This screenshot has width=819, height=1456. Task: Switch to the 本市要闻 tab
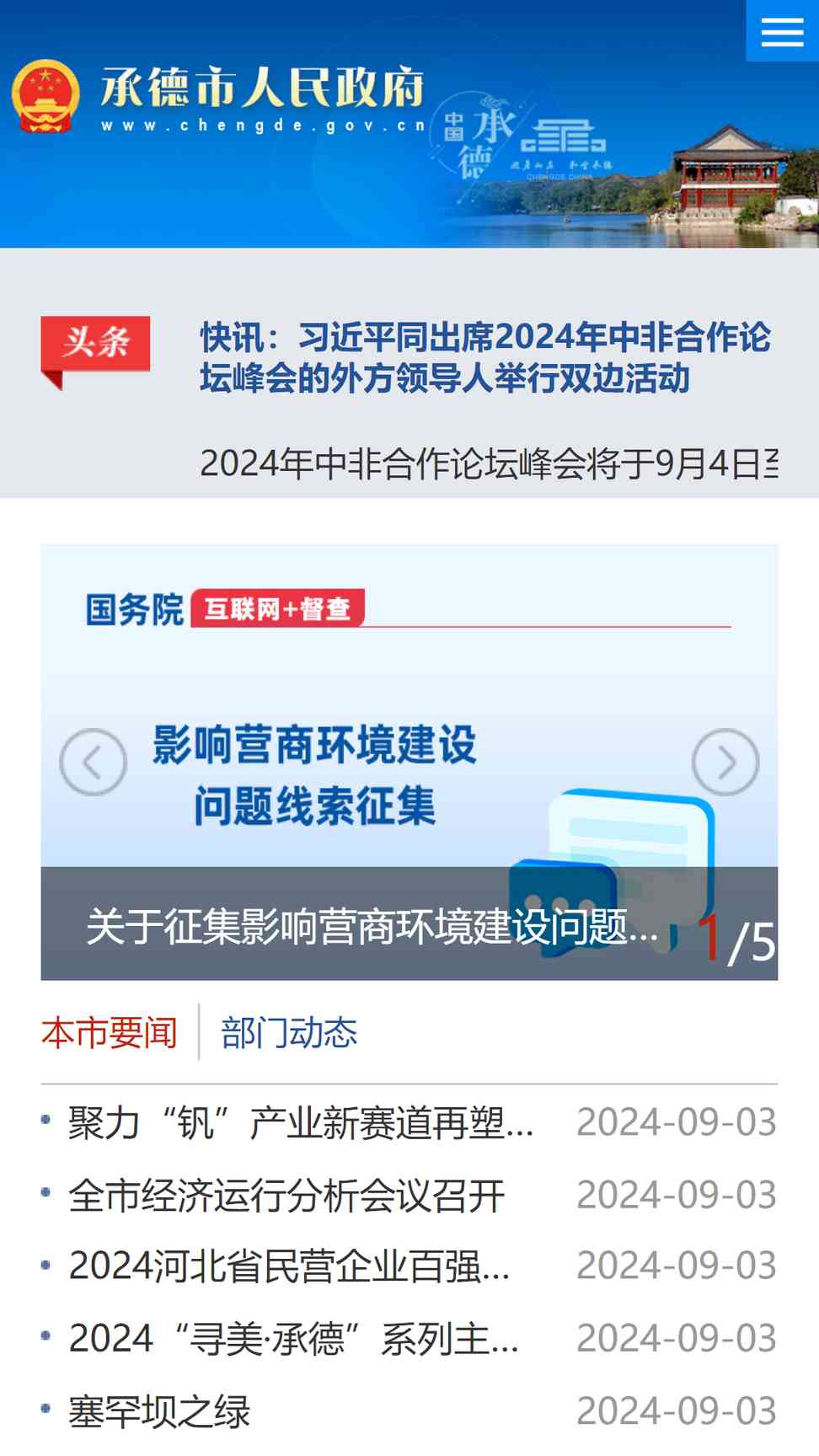tap(110, 1032)
